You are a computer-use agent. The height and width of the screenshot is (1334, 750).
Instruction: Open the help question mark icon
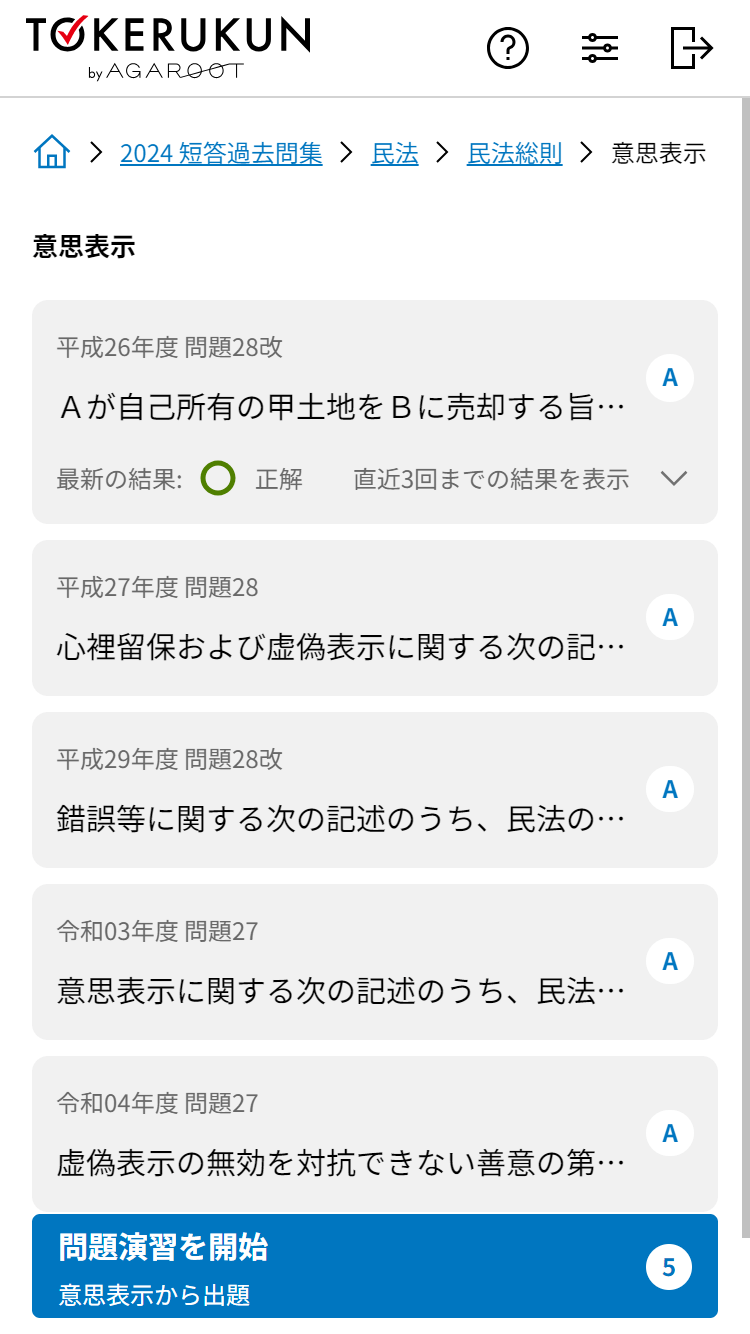pos(508,48)
